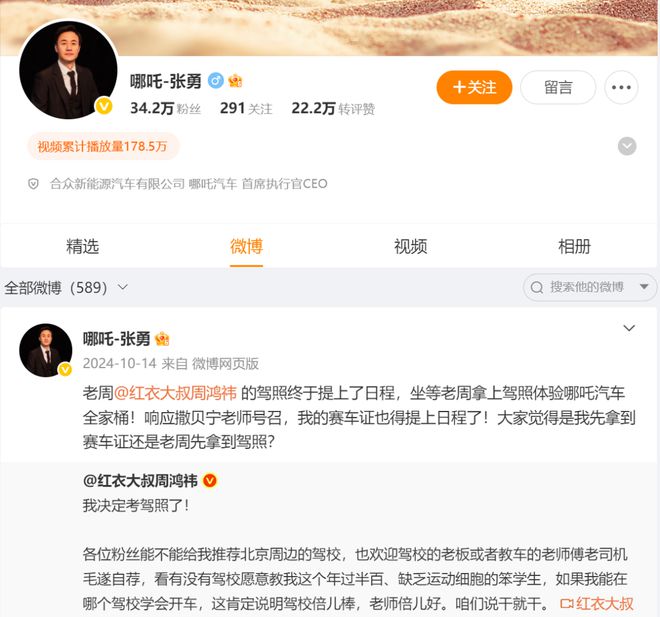The height and width of the screenshot is (617, 660).
Task: Open the three-dot more options menu
Action: tap(622, 88)
